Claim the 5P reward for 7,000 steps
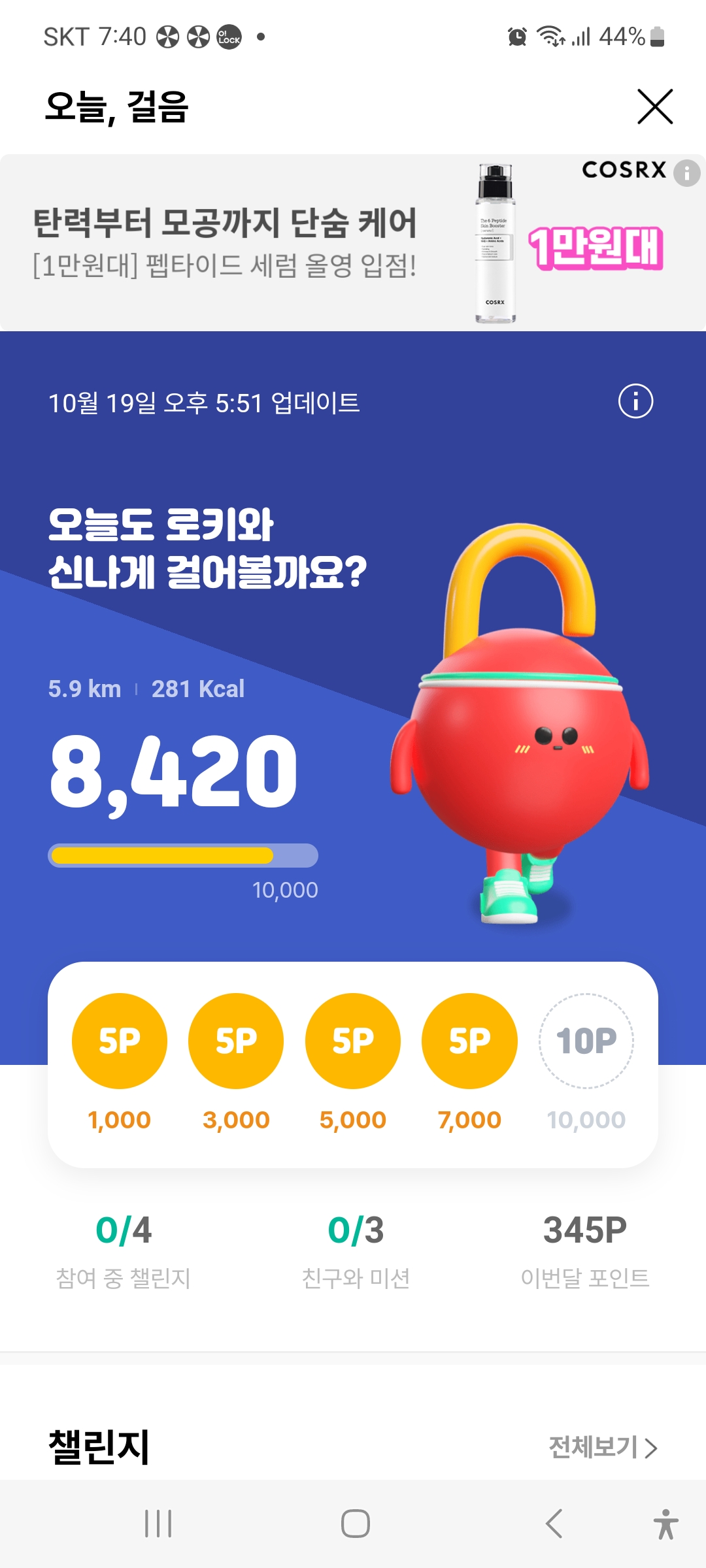The height and width of the screenshot is (1568, 706). point(469,1041)
